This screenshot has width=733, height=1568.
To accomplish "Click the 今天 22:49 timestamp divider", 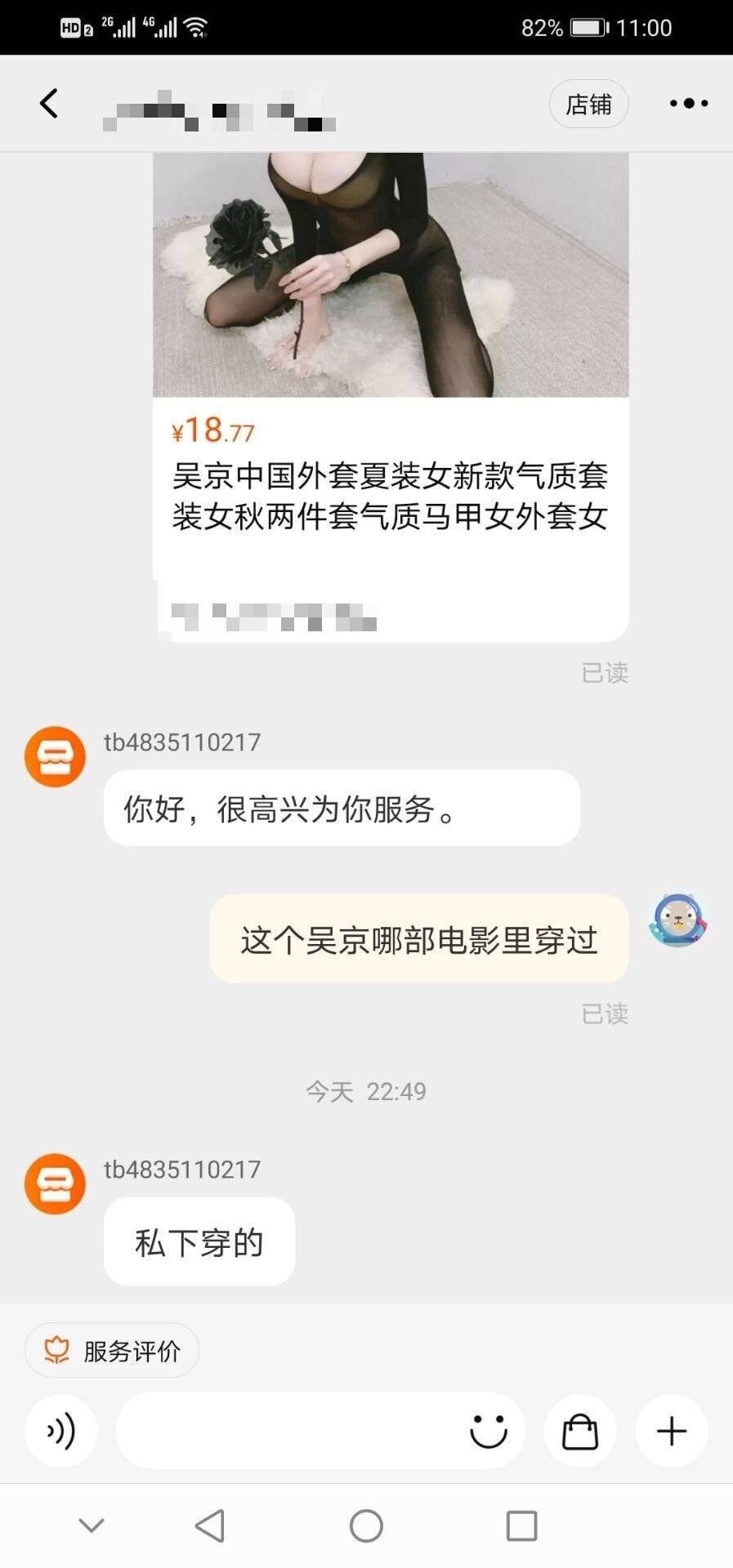I will 366,1090.
